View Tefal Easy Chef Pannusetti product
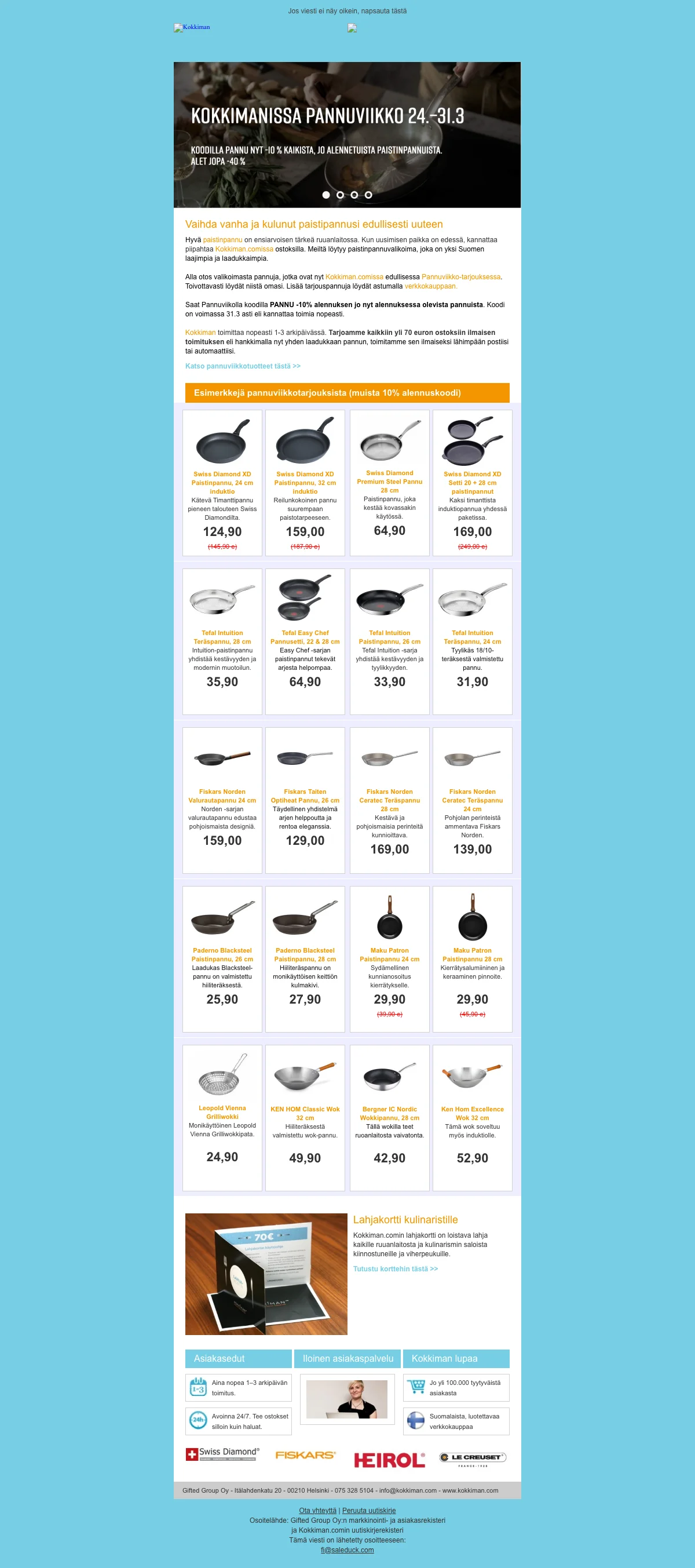695x1568 pixels. [x=305, y=637]
